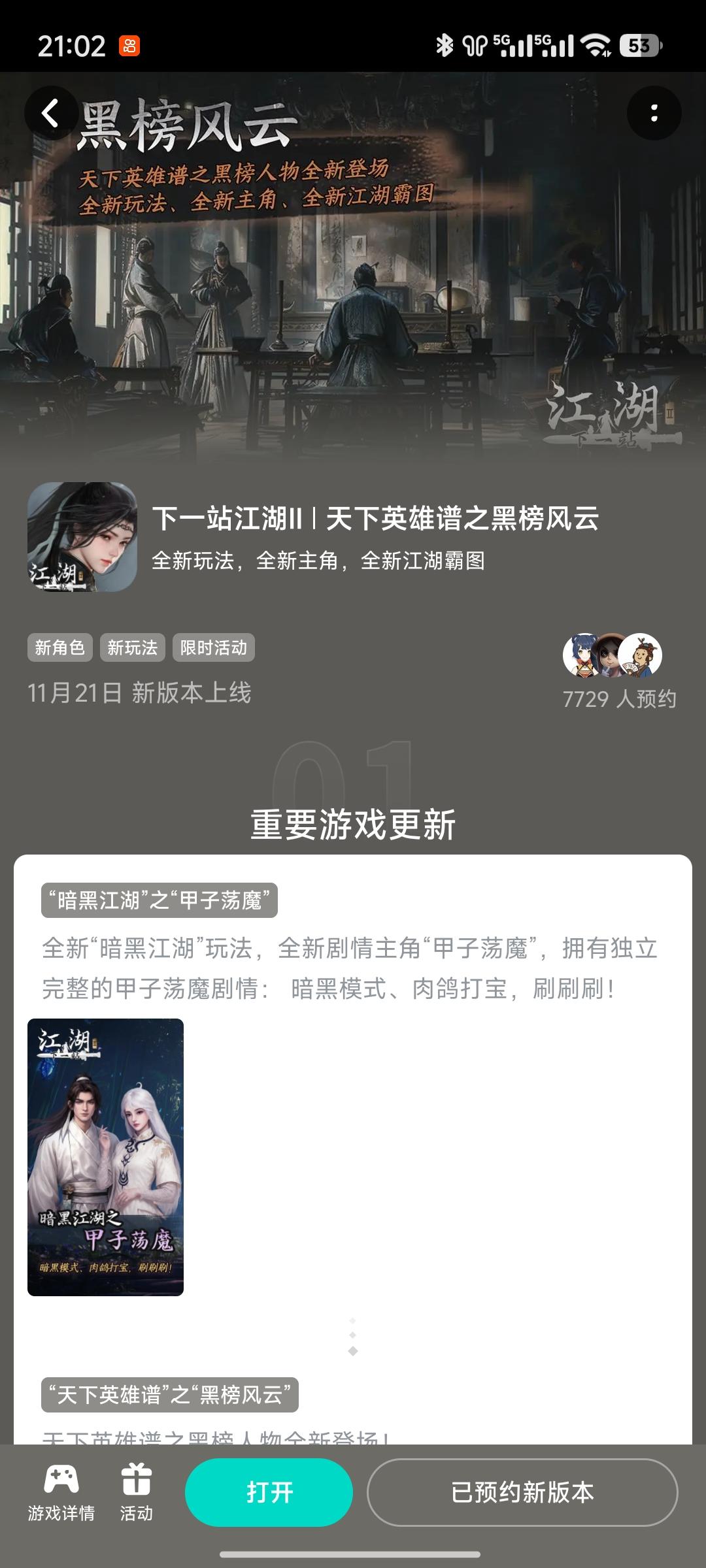Tap the gesture bar at the bottom
Screen dimensions: 706x1568
[353, 1555]
